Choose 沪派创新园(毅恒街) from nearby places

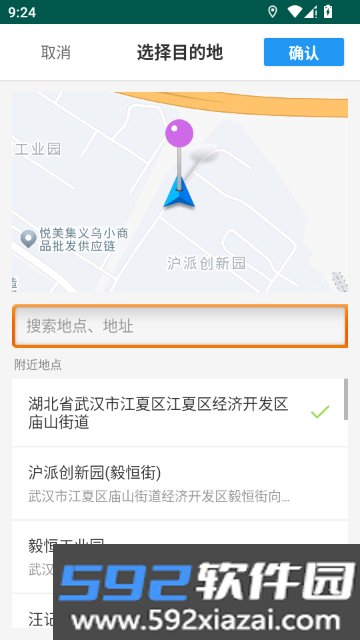[x=180, y=483]
